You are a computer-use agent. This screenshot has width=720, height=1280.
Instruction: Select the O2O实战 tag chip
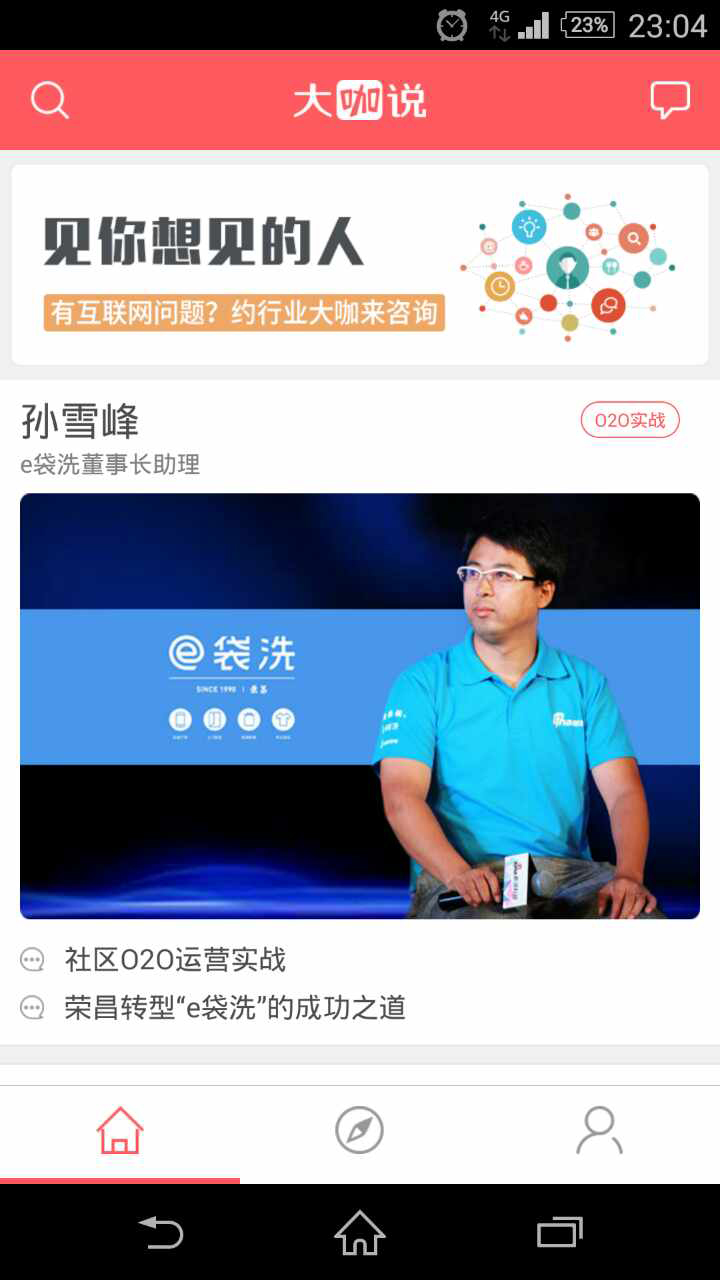630,421
